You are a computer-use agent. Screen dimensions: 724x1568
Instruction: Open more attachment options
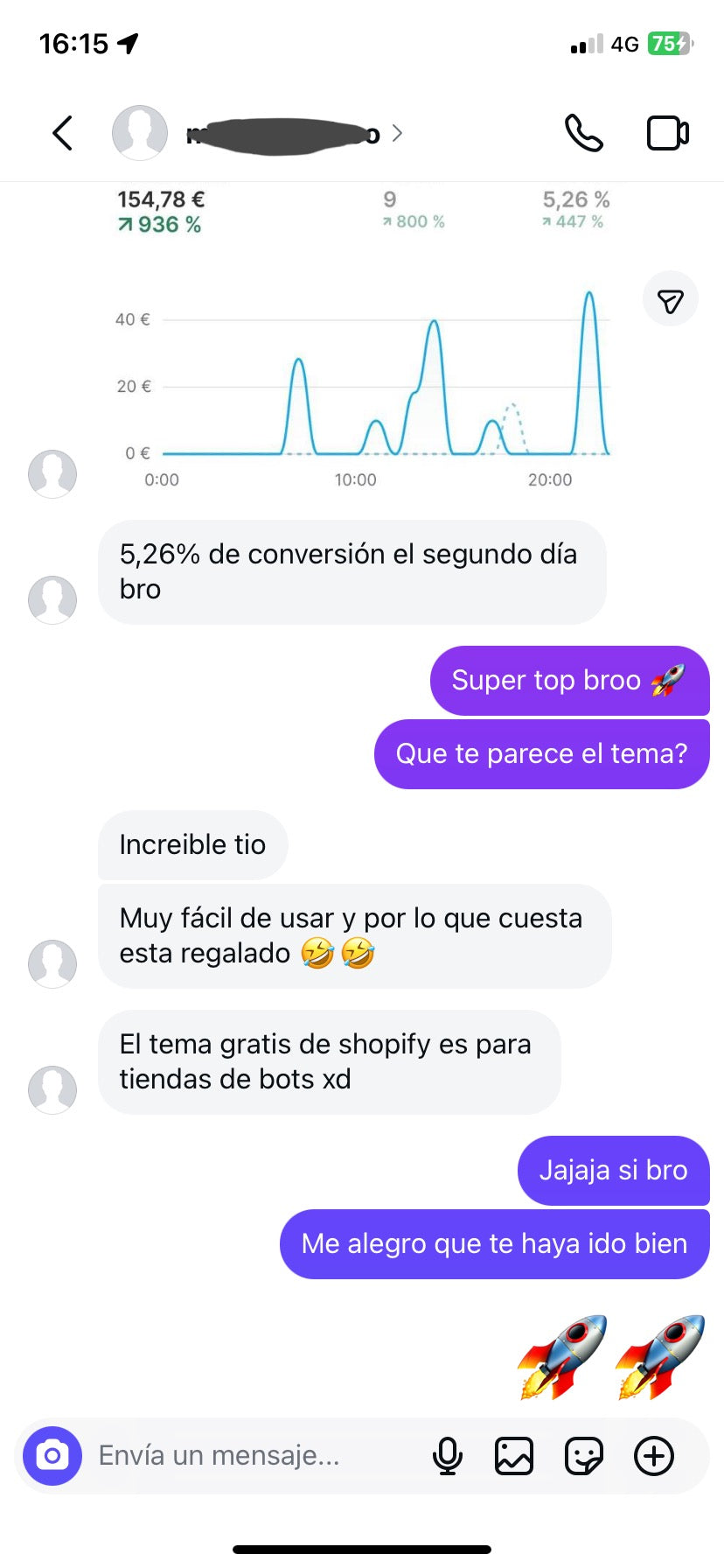654,1456
